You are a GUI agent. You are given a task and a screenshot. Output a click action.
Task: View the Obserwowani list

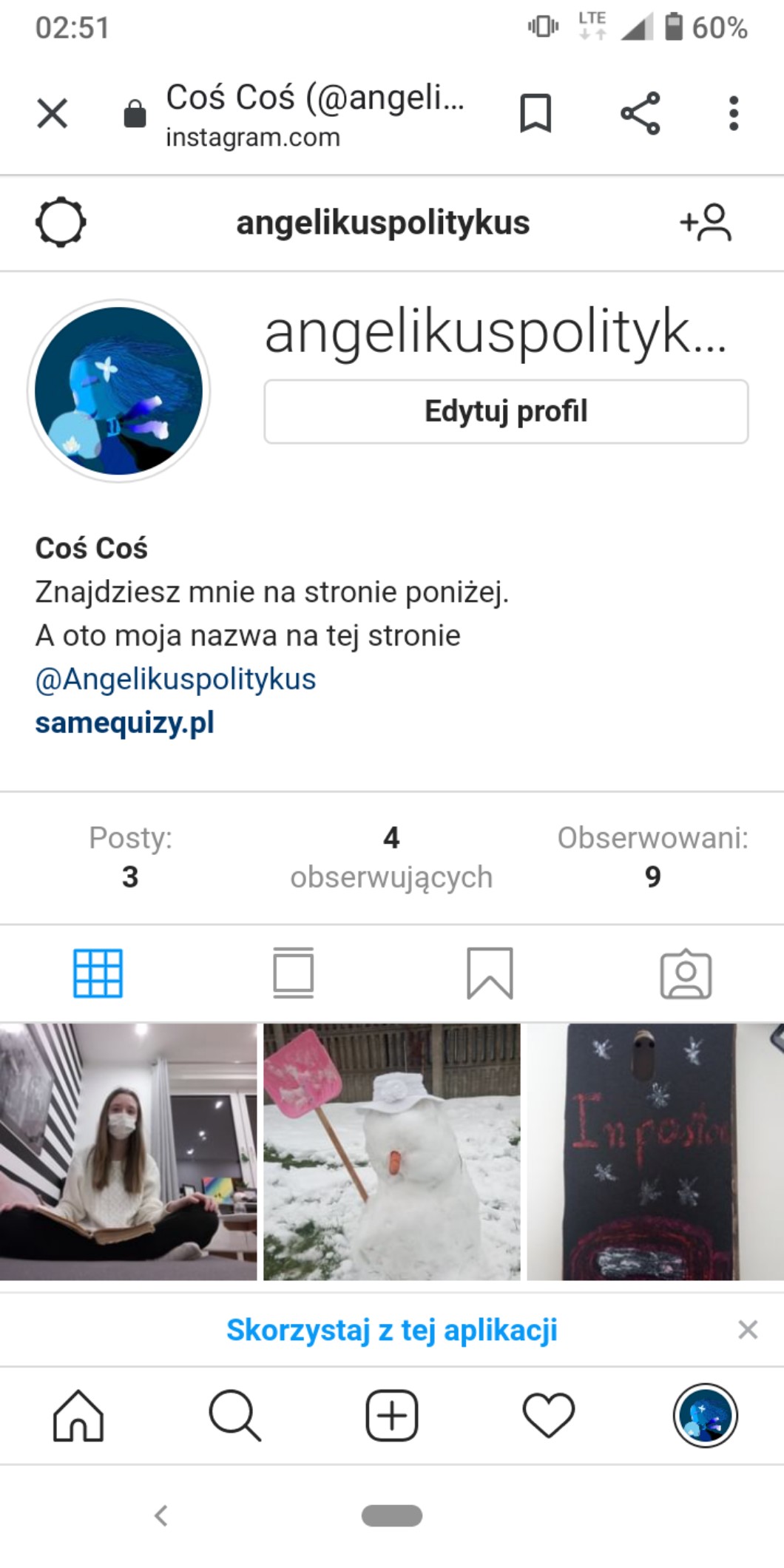[652, 857]
